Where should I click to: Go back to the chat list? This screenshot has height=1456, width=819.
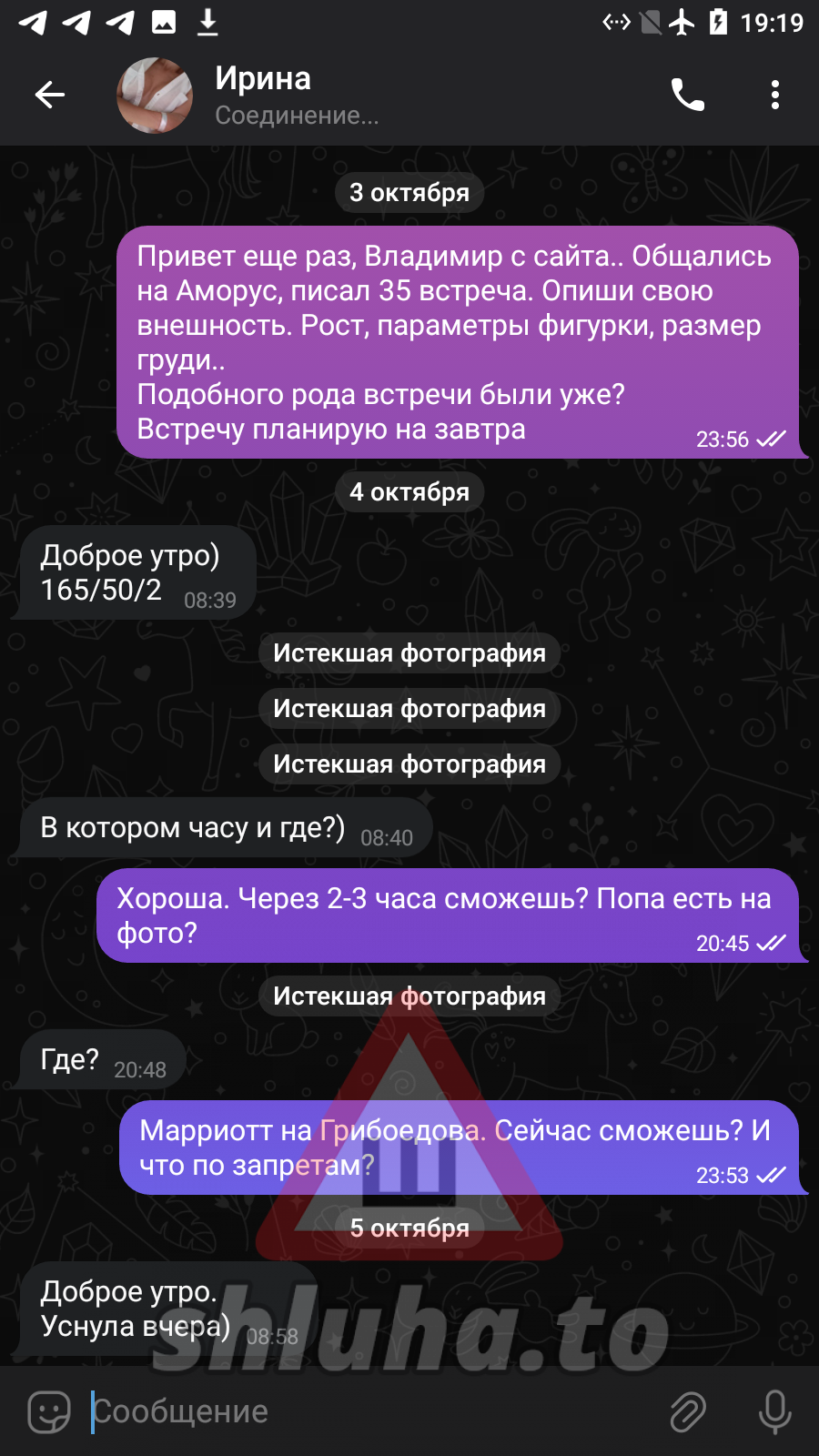click(50, 95)
